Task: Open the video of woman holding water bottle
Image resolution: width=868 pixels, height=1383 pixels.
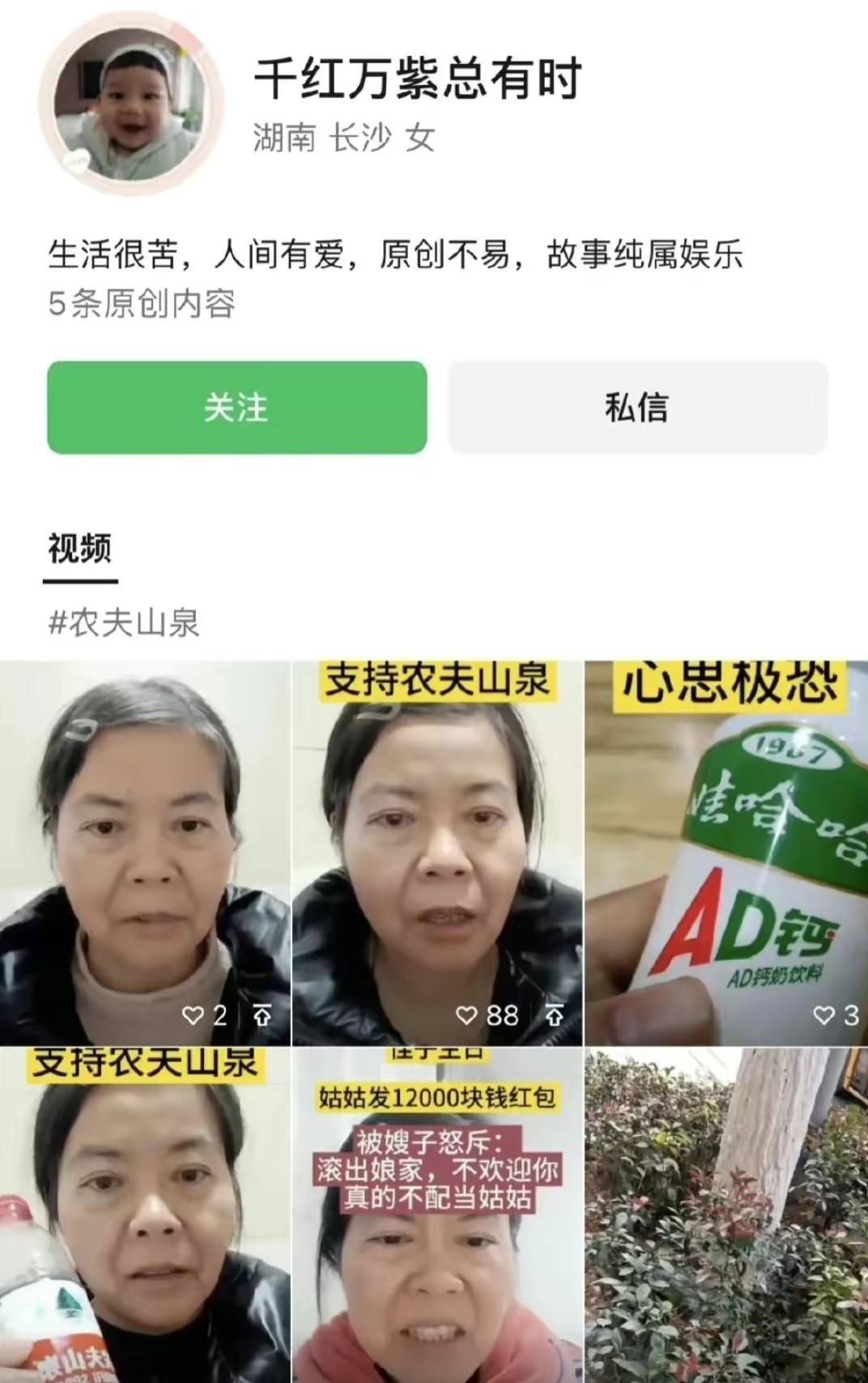Action: point(144,1215)
